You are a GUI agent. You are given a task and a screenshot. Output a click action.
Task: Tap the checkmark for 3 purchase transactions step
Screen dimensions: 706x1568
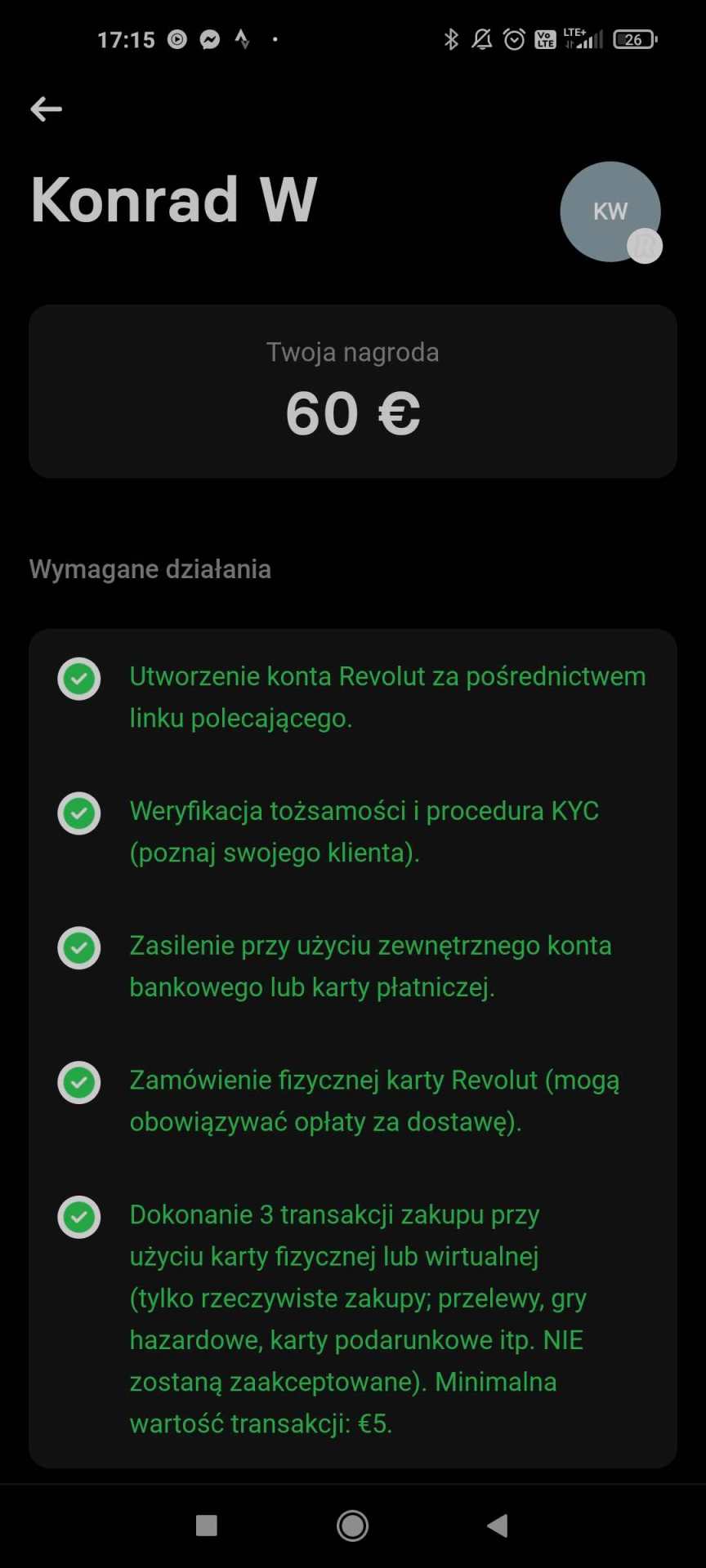[78, 1217]
